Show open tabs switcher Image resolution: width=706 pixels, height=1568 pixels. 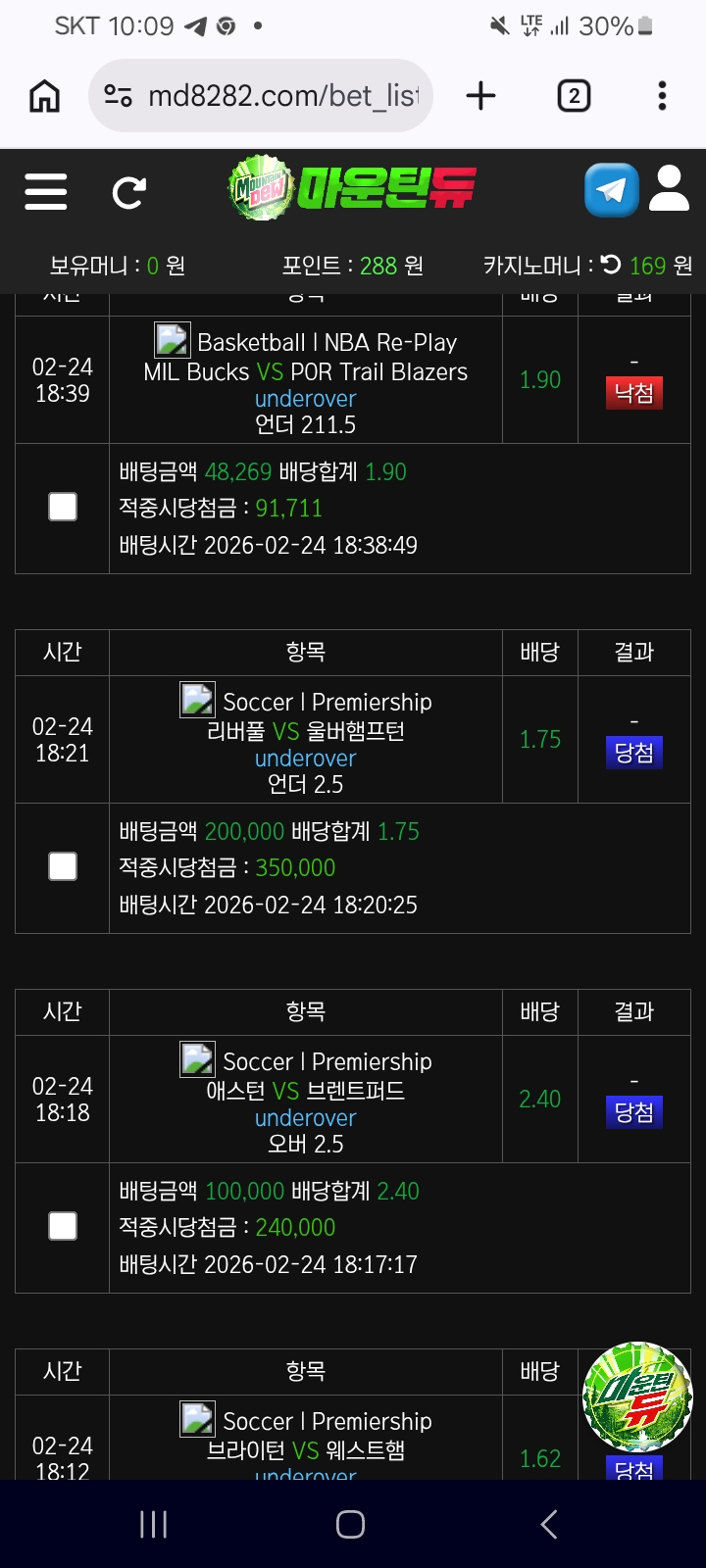tap(574, 96)
